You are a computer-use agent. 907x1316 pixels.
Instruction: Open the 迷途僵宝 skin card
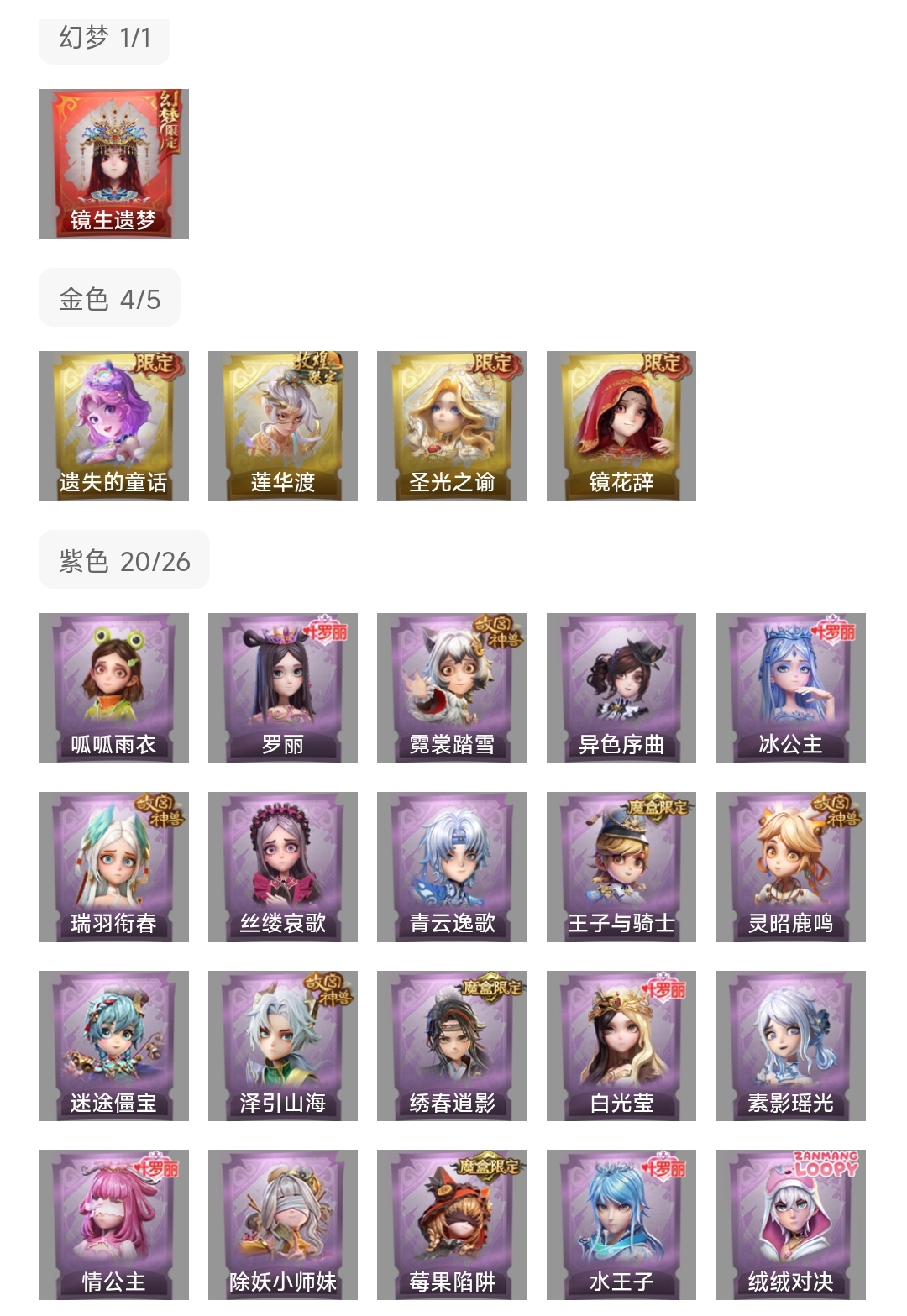pos(113,1046)
